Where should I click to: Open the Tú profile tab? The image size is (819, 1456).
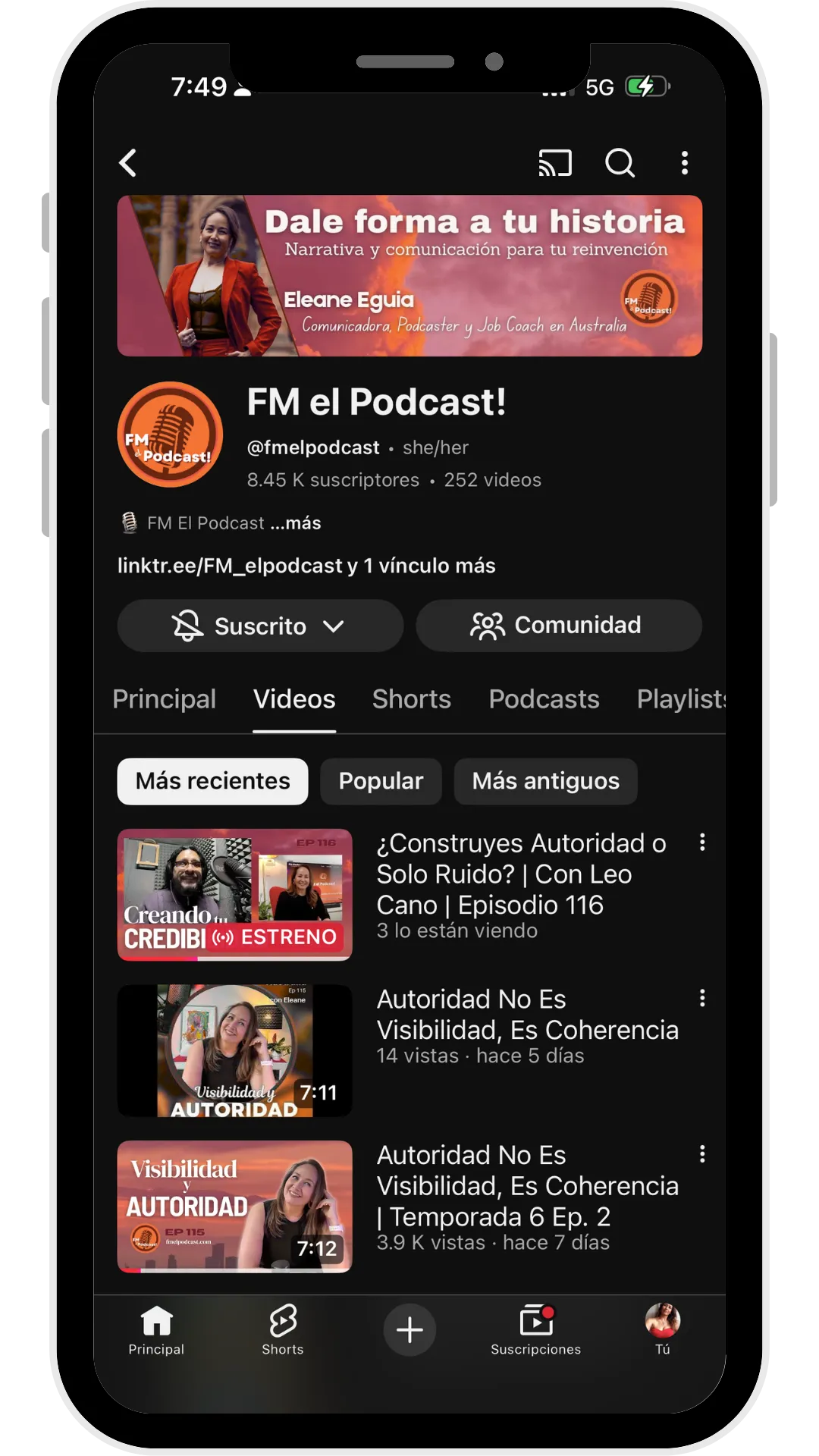662,1329
